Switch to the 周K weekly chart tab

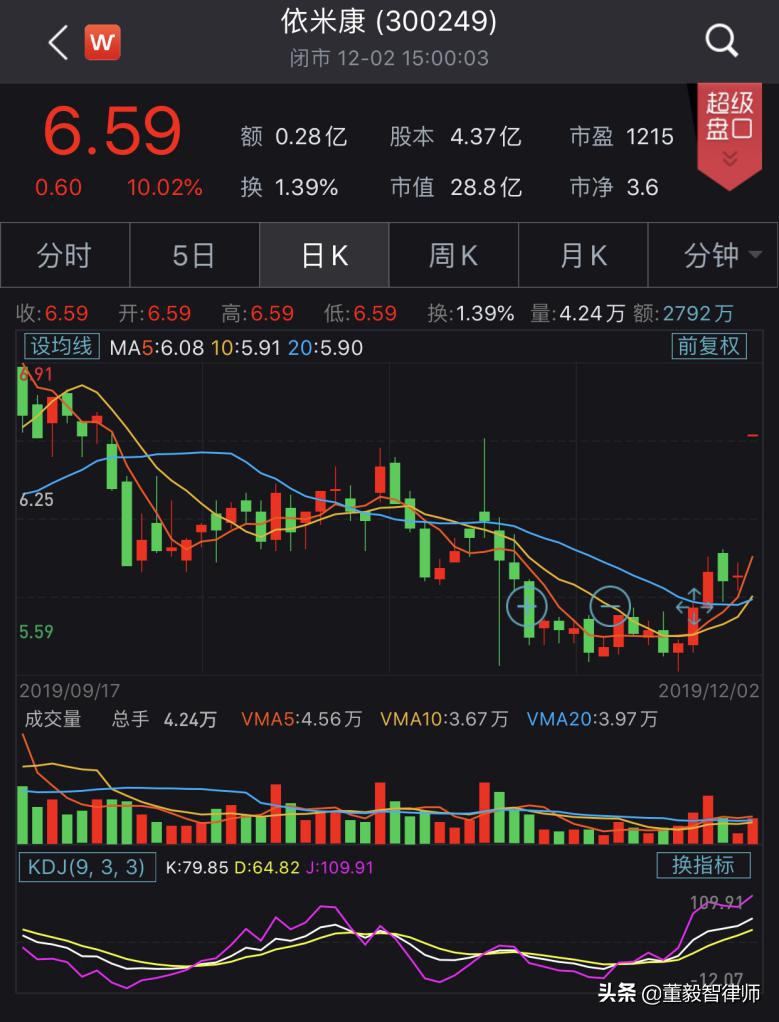click(453, 255)
